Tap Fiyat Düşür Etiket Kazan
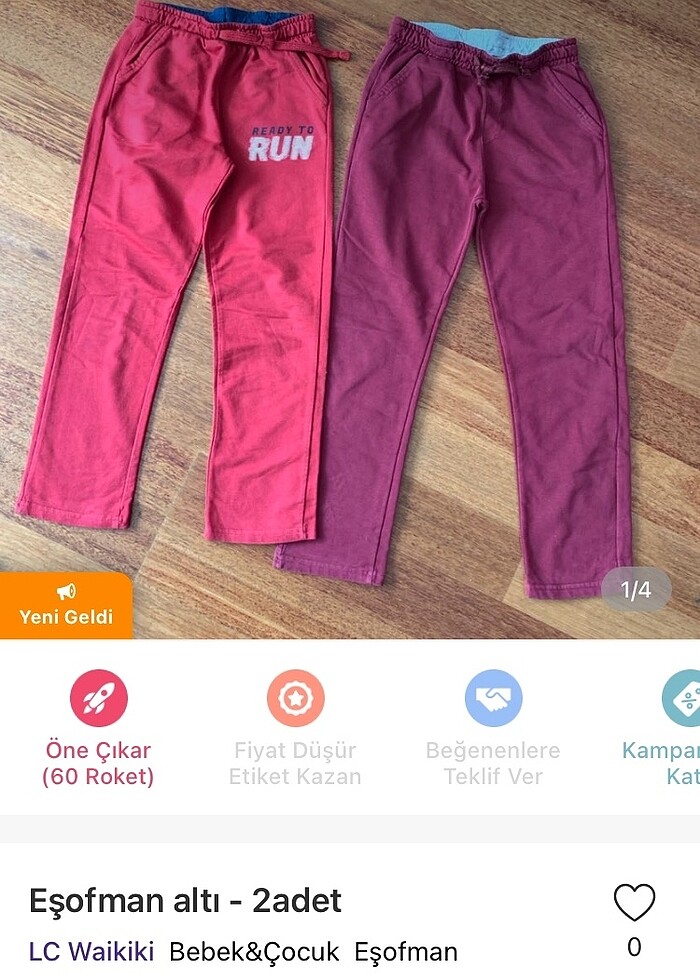Image resolution: width=700 pixels, height=980 pixels. 295,728
